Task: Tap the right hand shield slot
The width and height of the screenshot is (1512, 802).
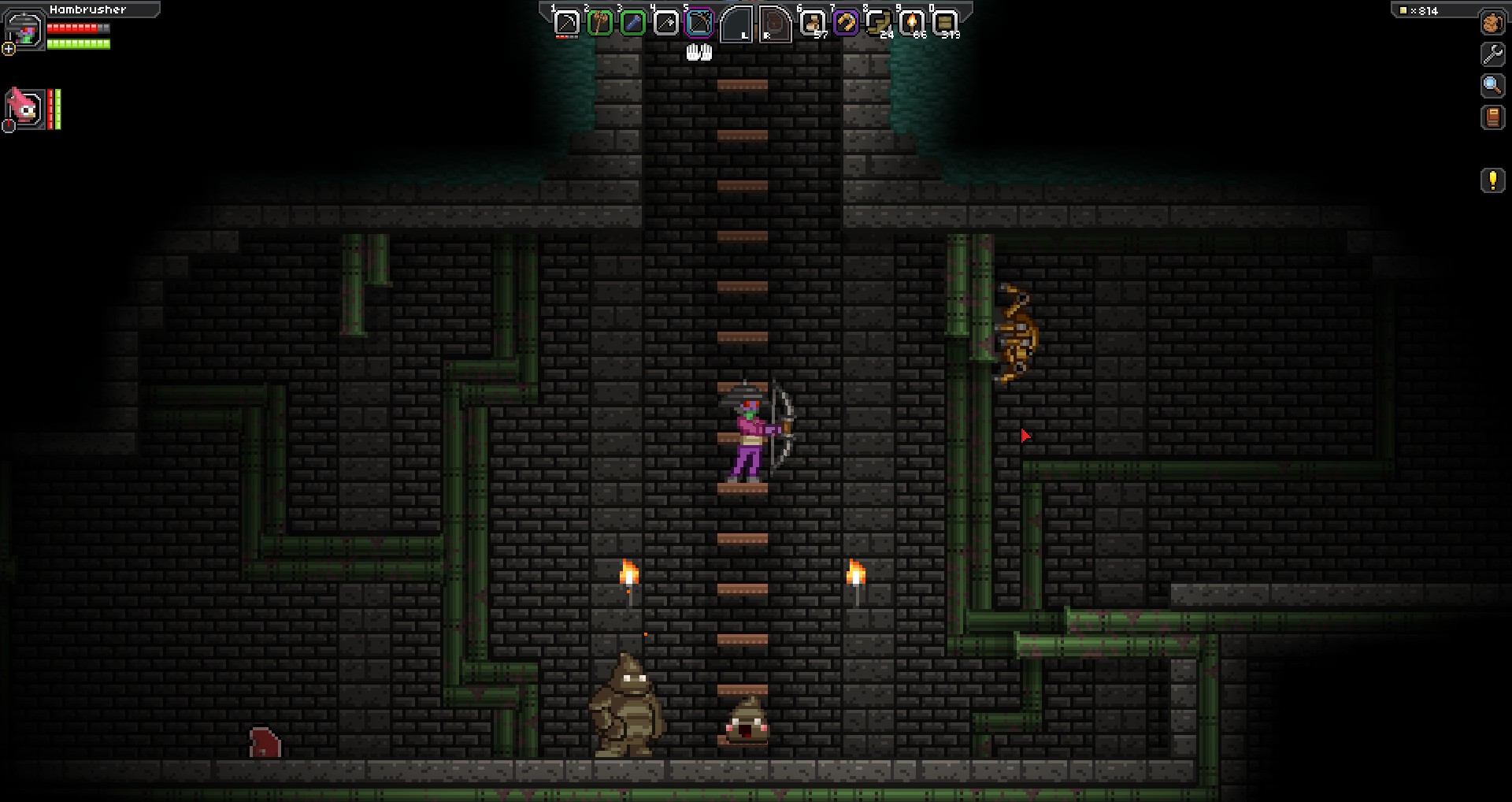Action: (775, 24)
